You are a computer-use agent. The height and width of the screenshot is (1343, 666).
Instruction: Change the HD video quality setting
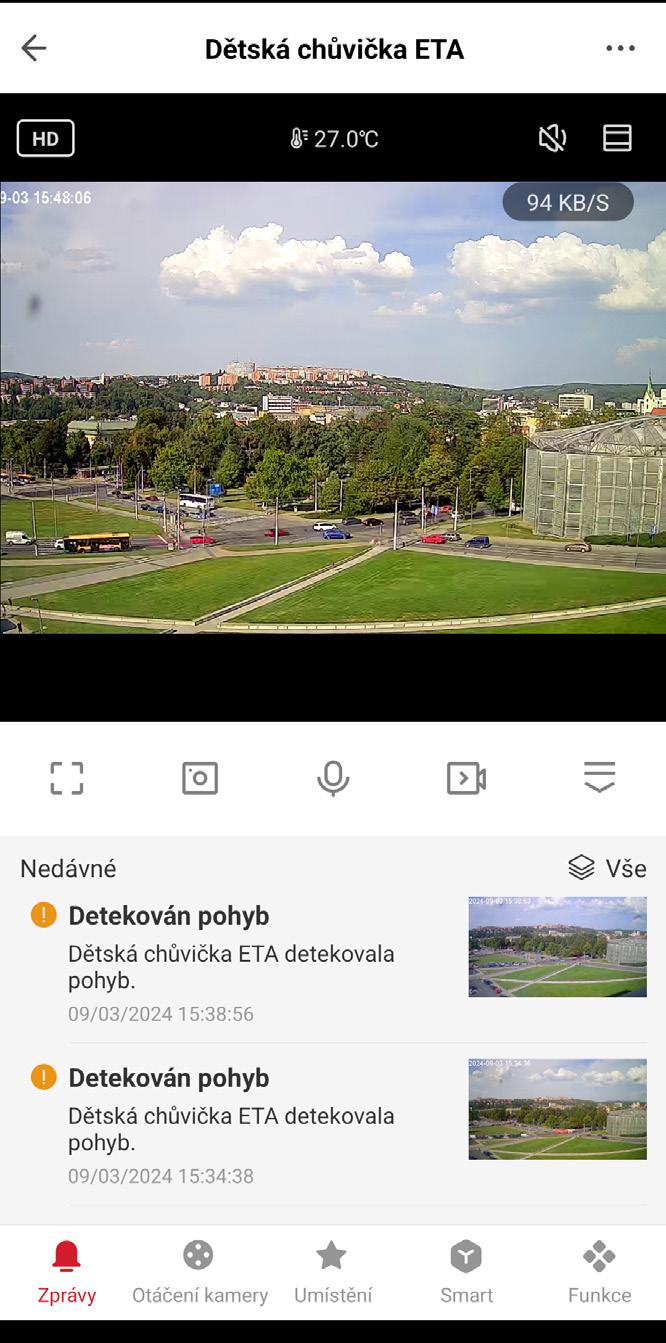point(45,139)
